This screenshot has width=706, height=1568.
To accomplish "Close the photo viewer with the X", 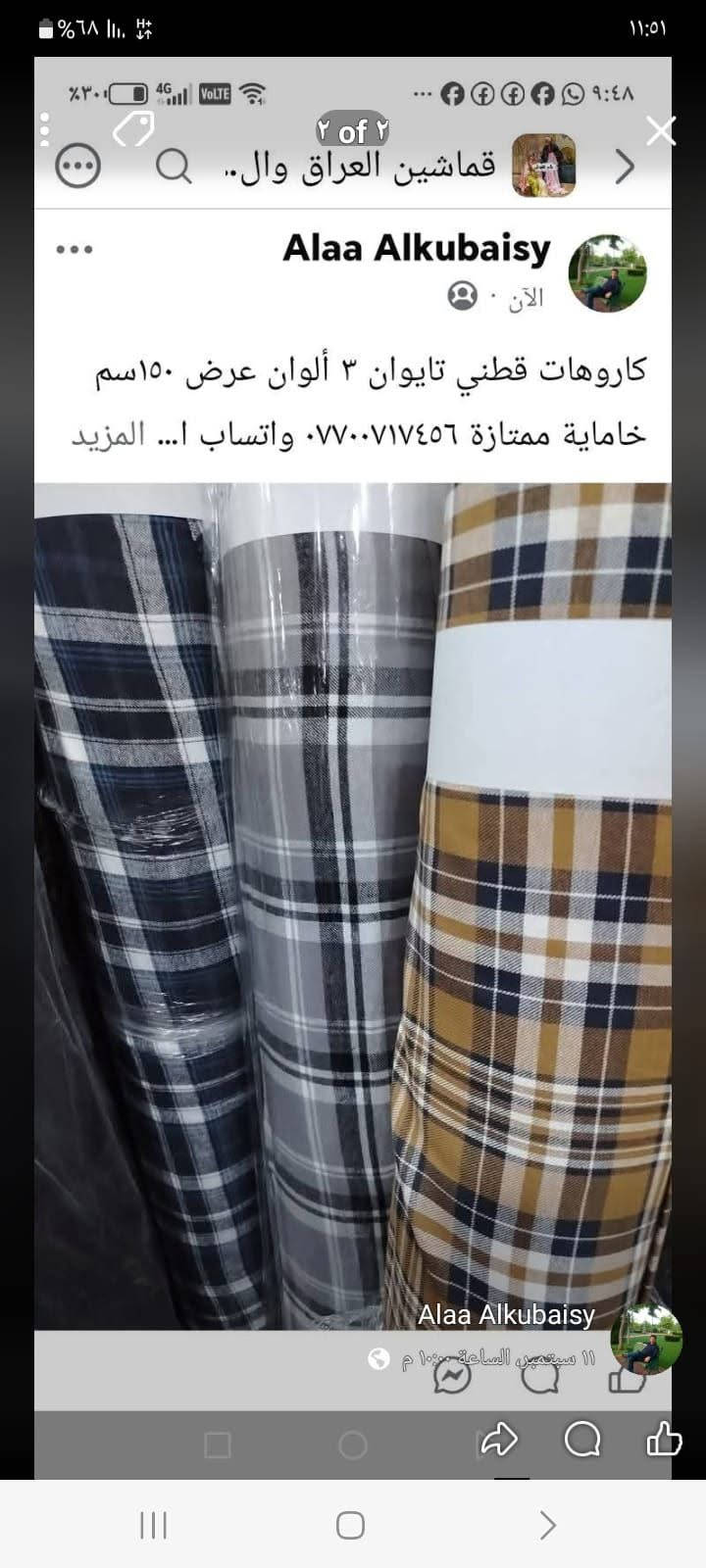I will [x=662, y=130].
